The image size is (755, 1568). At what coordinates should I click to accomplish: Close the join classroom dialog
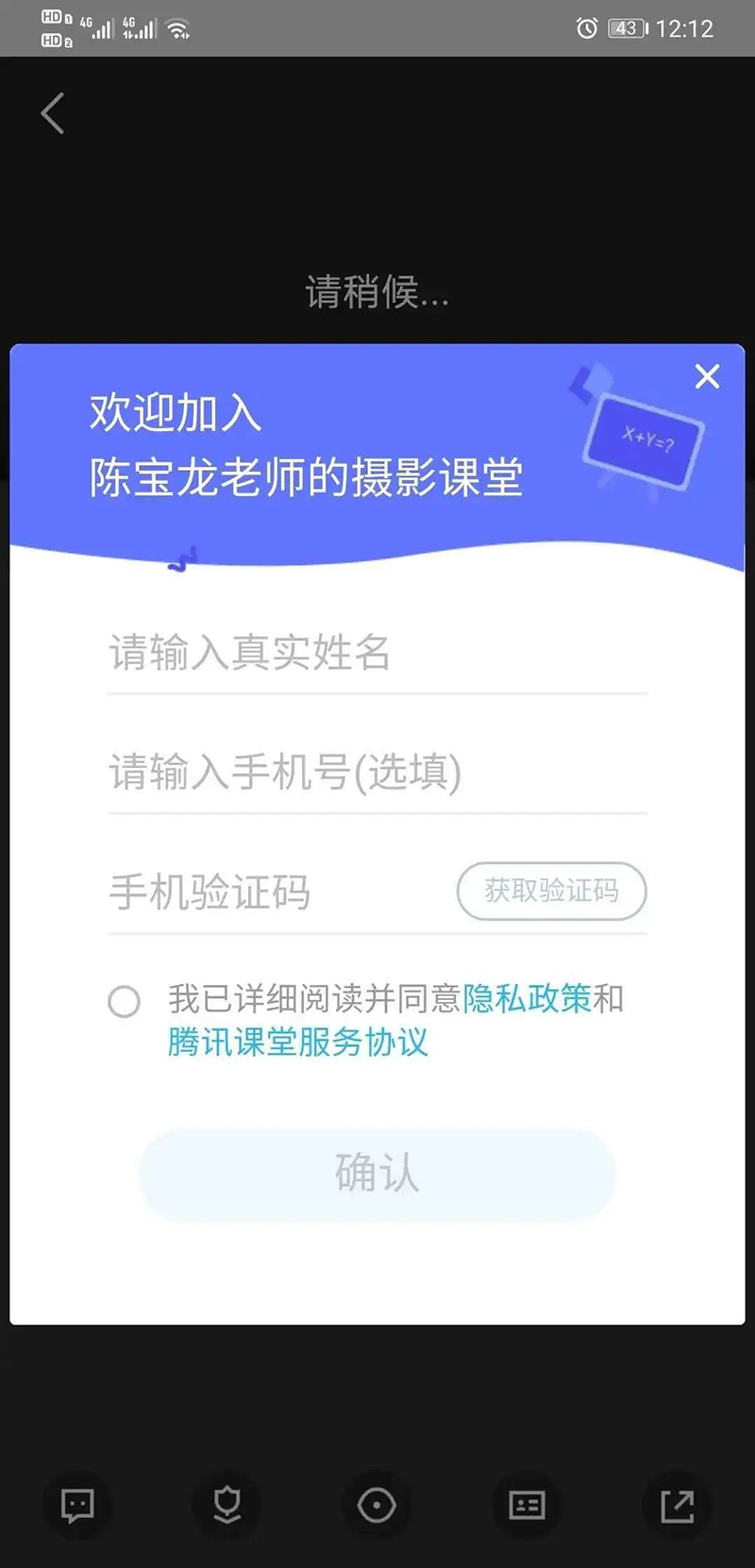coord(707,376)
